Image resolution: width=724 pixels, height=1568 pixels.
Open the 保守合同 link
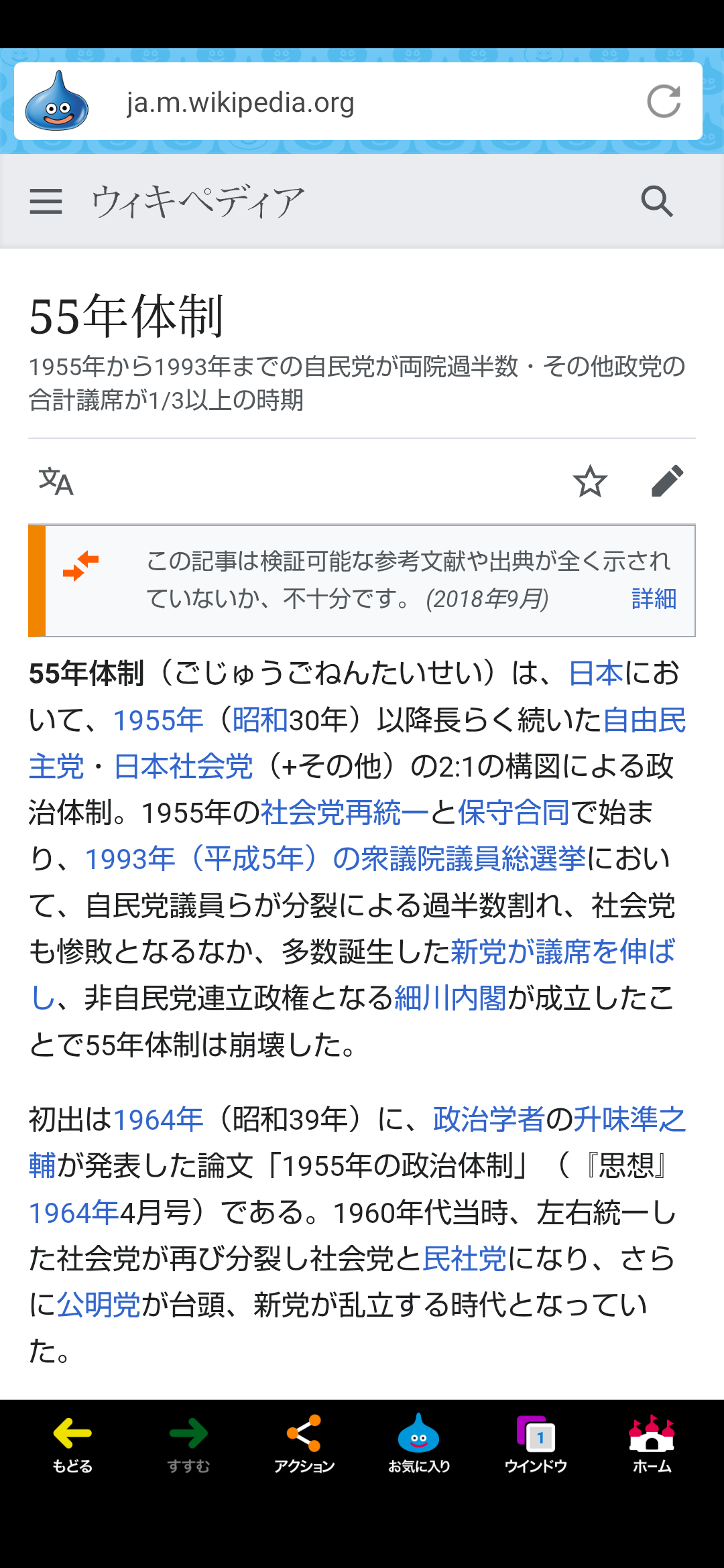click(x=514, y=813)
